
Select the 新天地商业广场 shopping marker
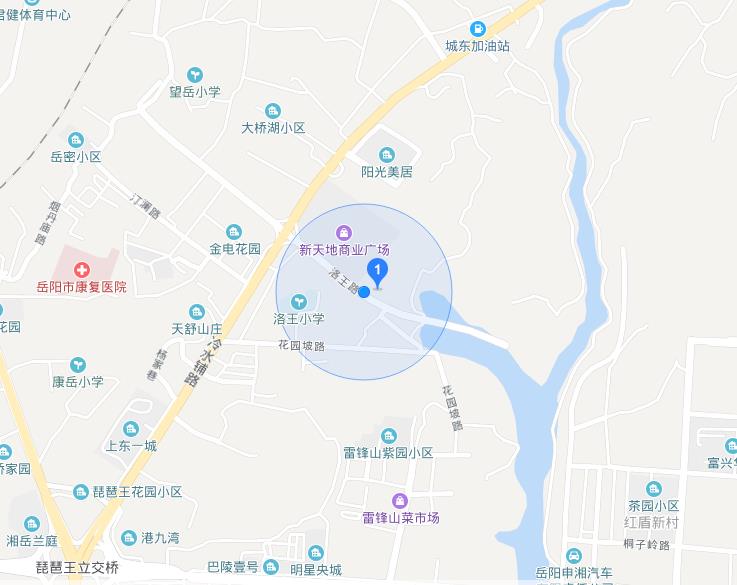tap(344, 232)
